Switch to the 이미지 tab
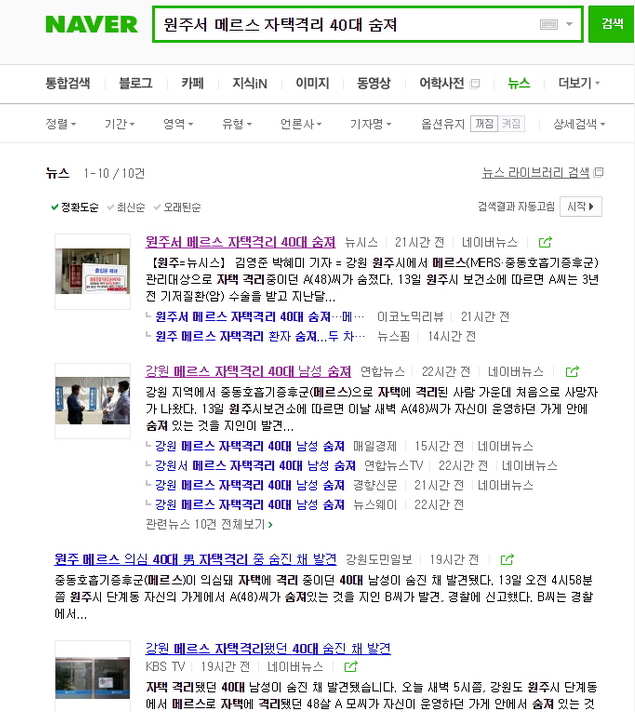Screen dimensions: 635x712 click(x=312, y=83)
